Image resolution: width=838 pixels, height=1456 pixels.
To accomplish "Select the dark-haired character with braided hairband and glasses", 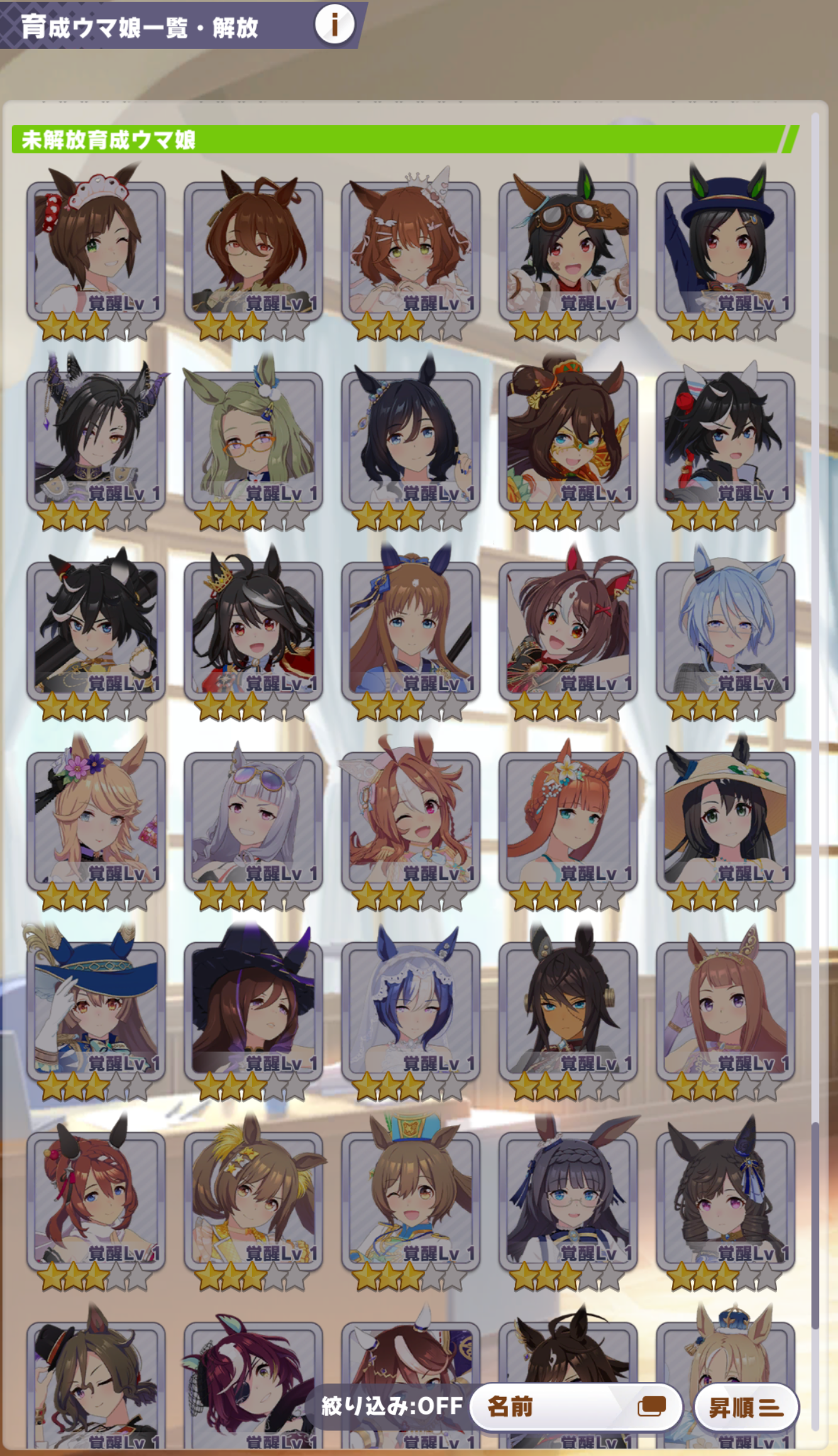I will click(568, 1201).
